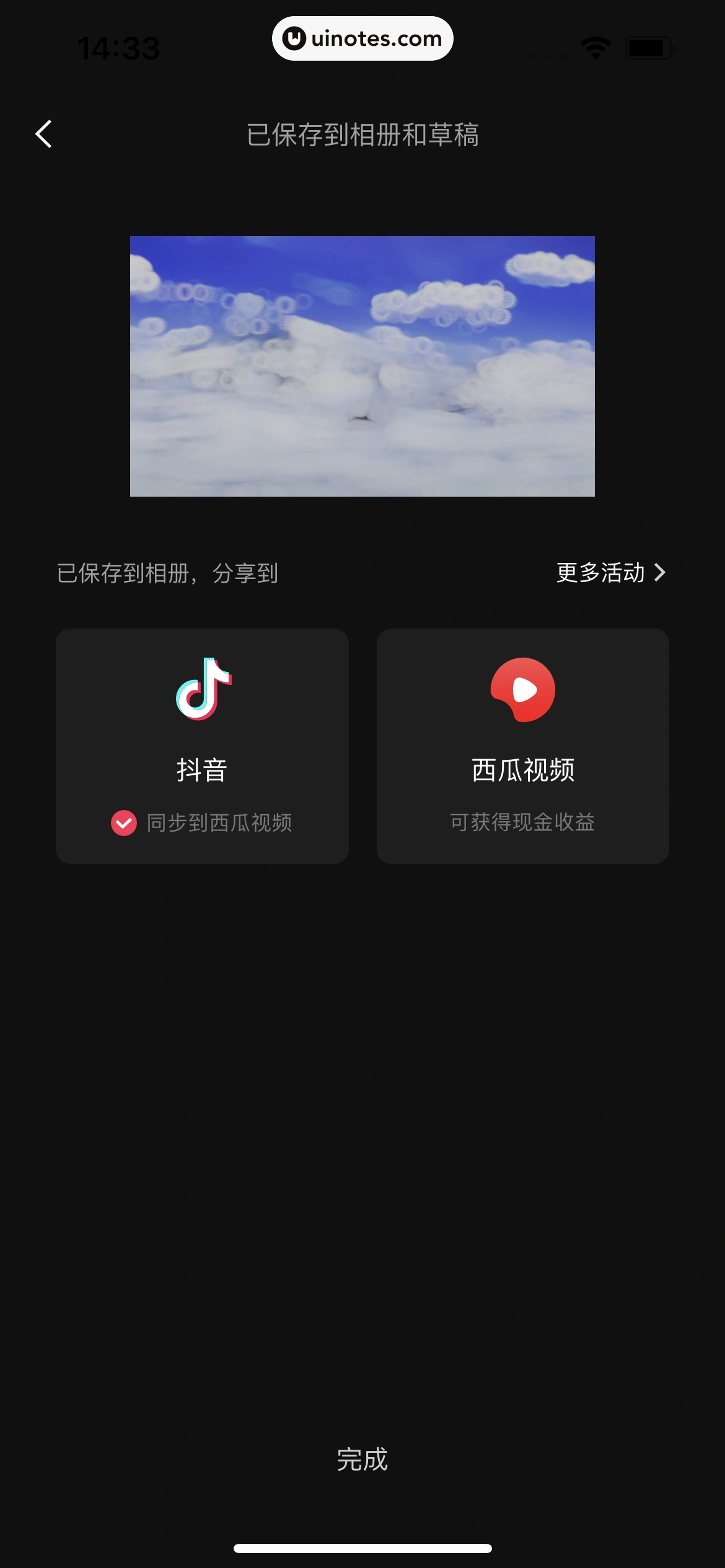Select the 西瓜视频 app icon
The height and width of the screenshot is (1568, 725).
(x=524, y=689)
